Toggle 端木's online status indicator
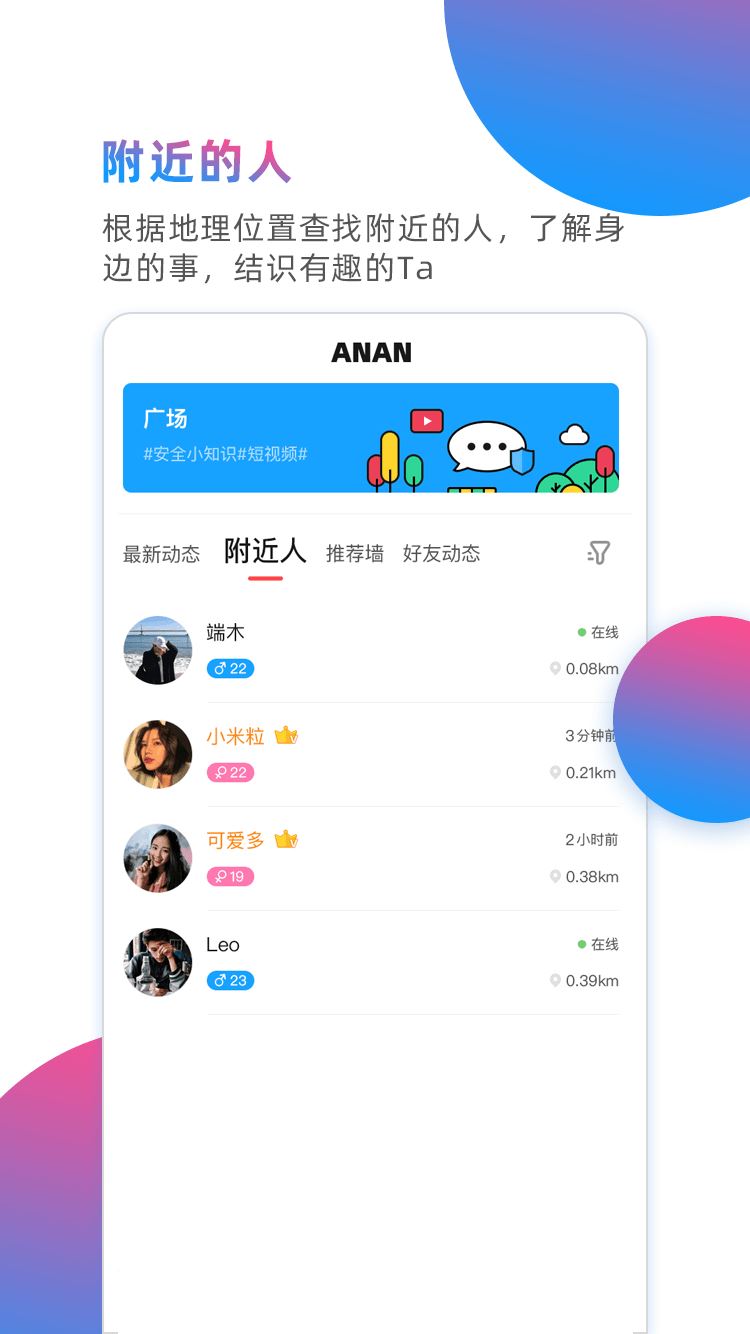The image size is (750, 1334). click(x=581, y=632)
